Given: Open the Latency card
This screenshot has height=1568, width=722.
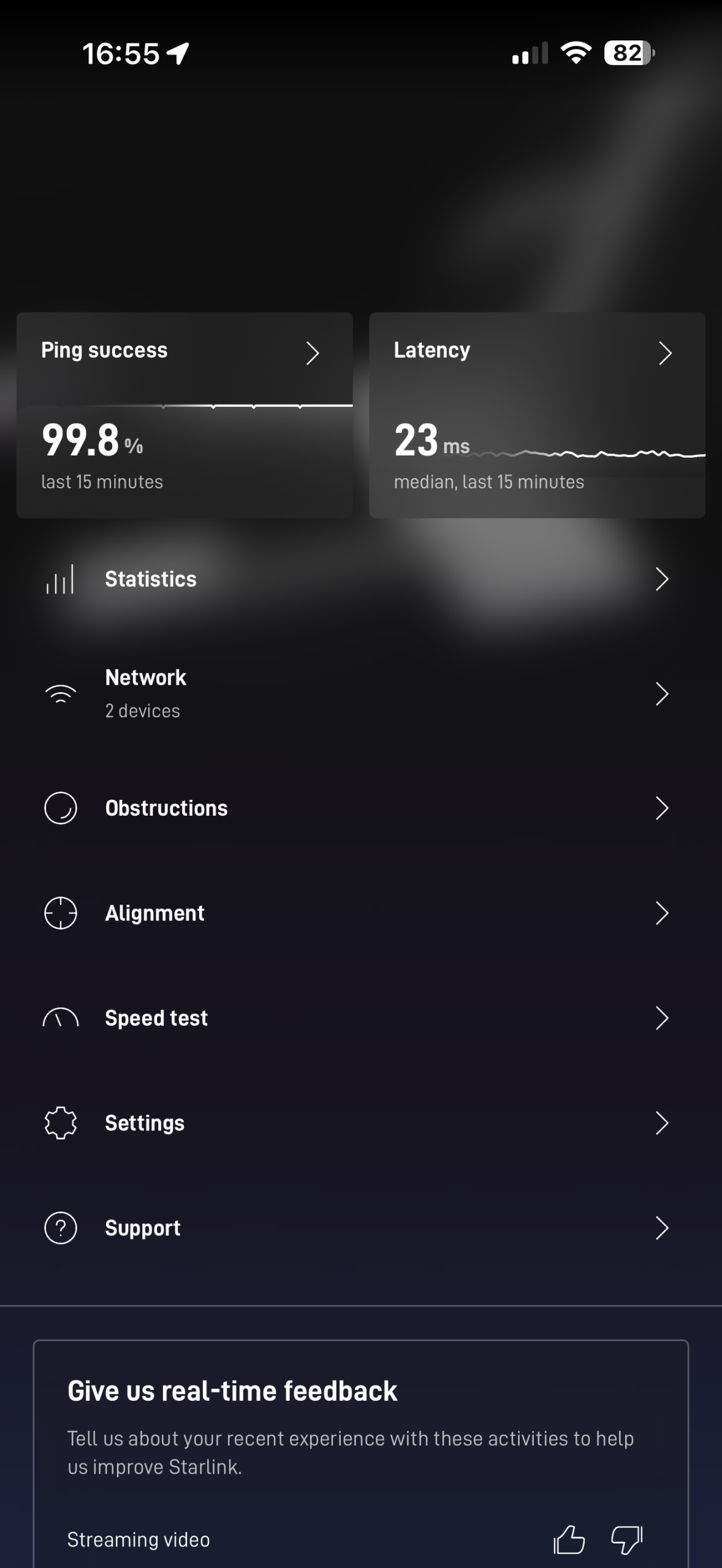Looking at the screenshot, I should 537,415.
